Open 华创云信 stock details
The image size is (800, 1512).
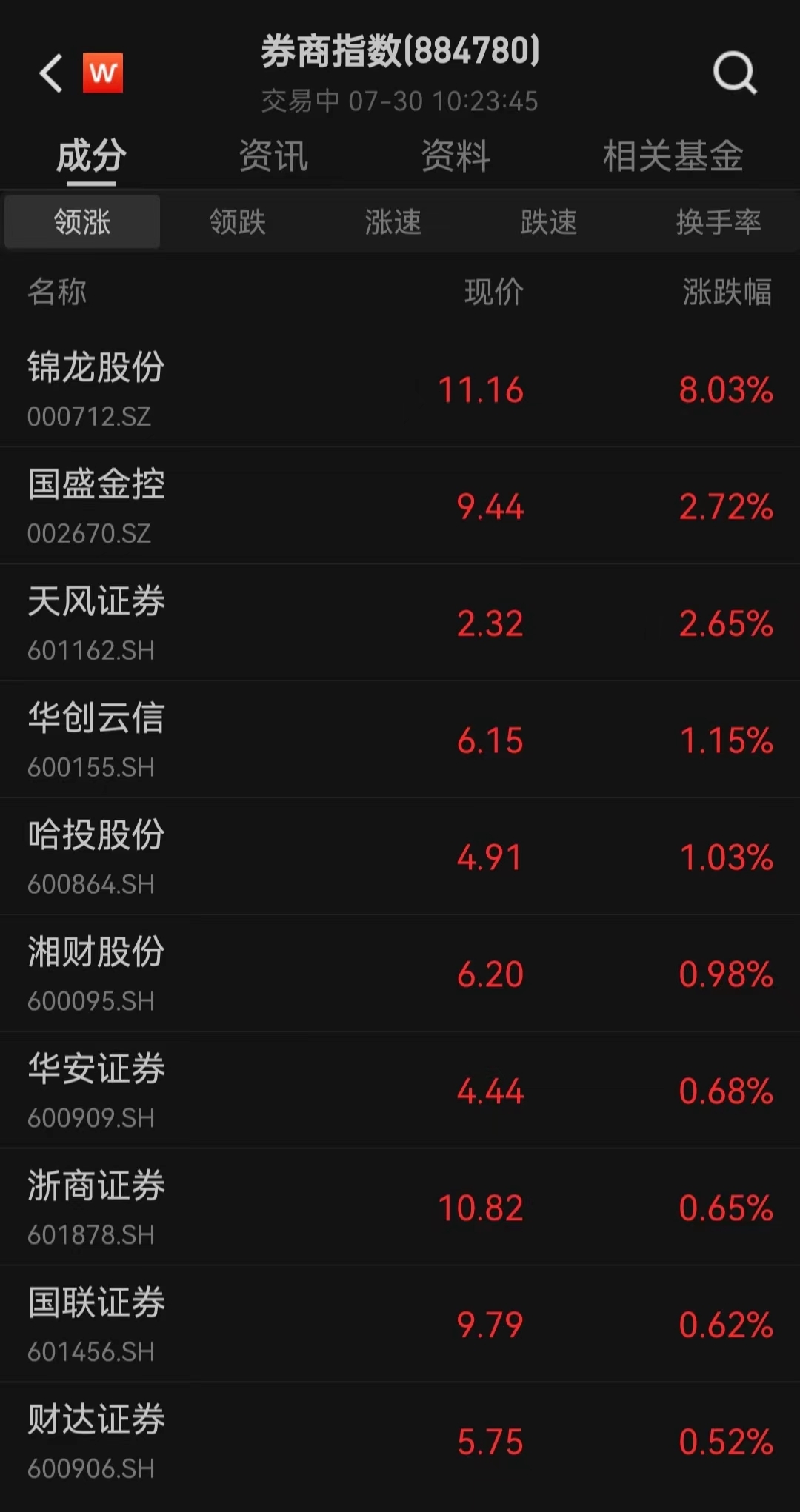tap(96, 718)
